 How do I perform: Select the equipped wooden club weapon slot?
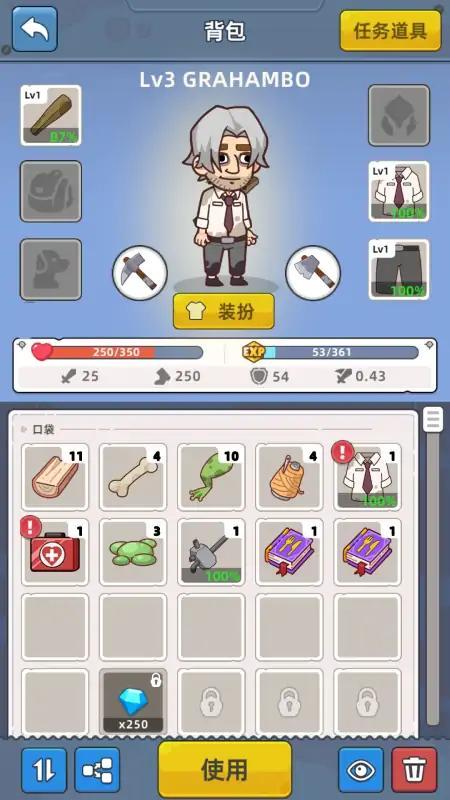(51, 116)
